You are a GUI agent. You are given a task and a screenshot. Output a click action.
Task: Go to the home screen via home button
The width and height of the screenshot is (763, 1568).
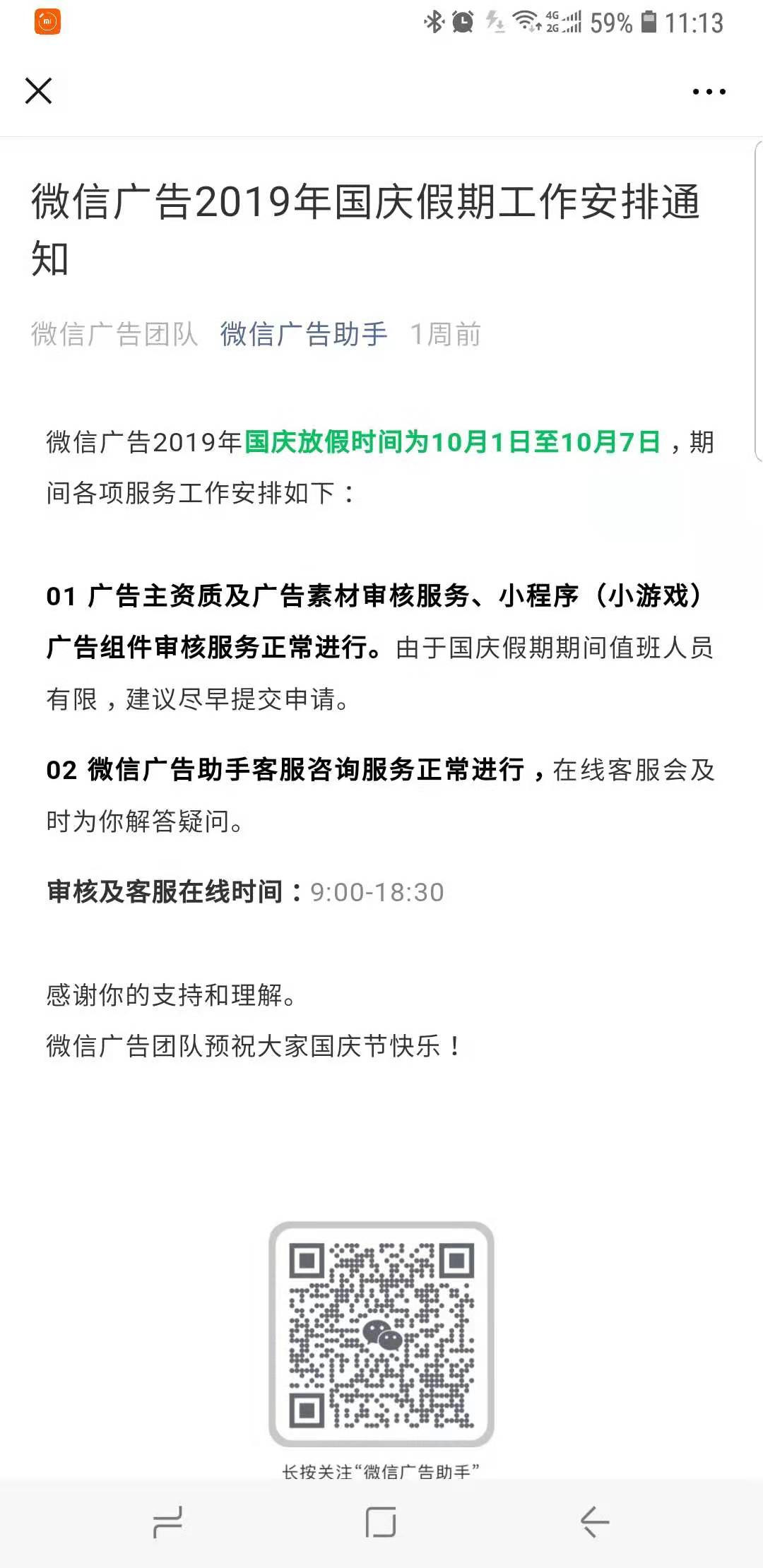[381, 1521]
